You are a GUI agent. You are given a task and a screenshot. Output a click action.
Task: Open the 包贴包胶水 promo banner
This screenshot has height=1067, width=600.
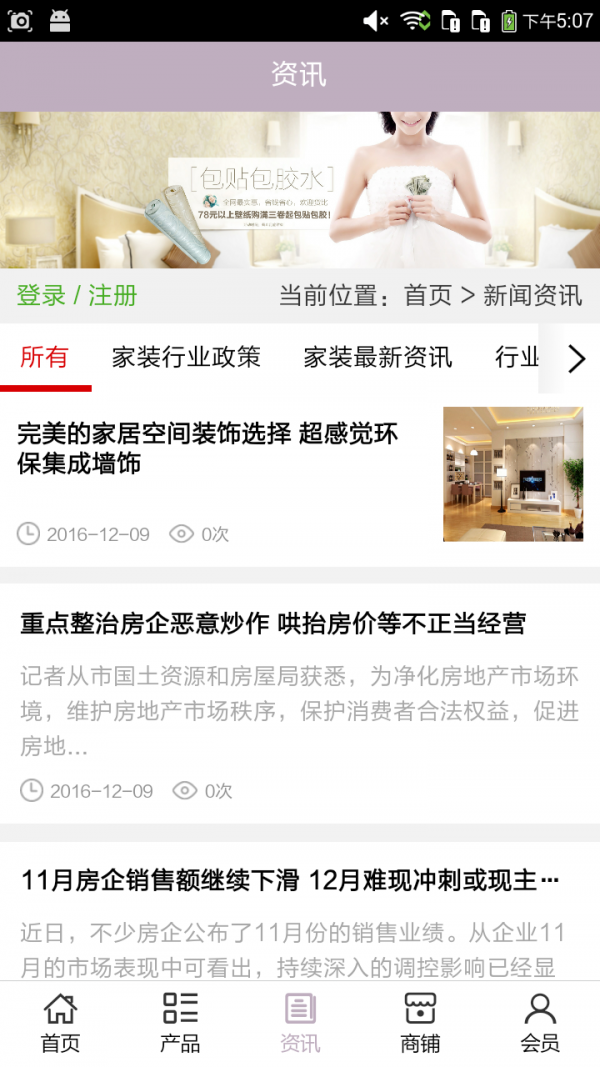pyautogui.click(x=300, y=190)
